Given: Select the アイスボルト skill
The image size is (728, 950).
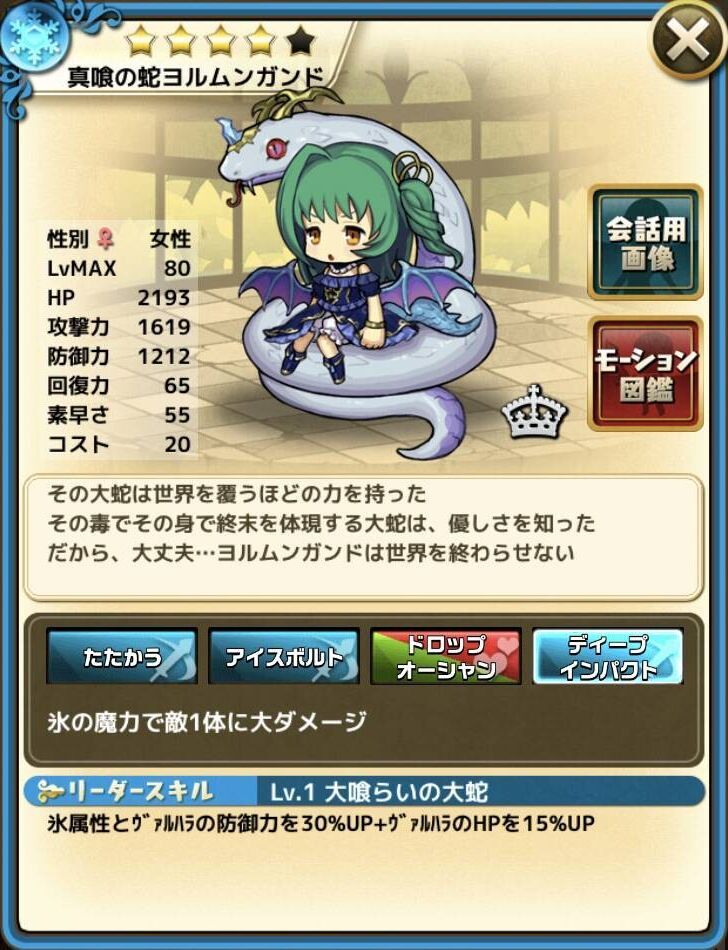Looking at the screenshot, I should pos(283,656).
